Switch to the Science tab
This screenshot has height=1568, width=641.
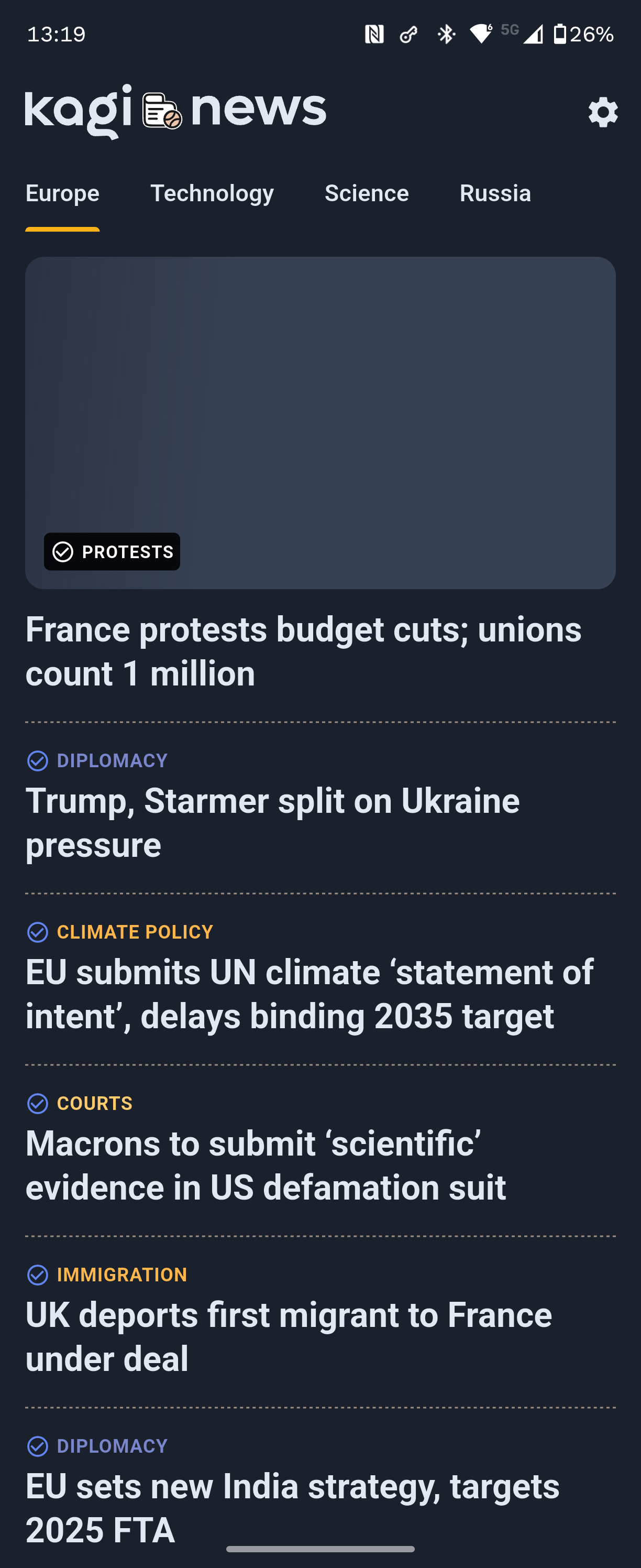point(366,193)
